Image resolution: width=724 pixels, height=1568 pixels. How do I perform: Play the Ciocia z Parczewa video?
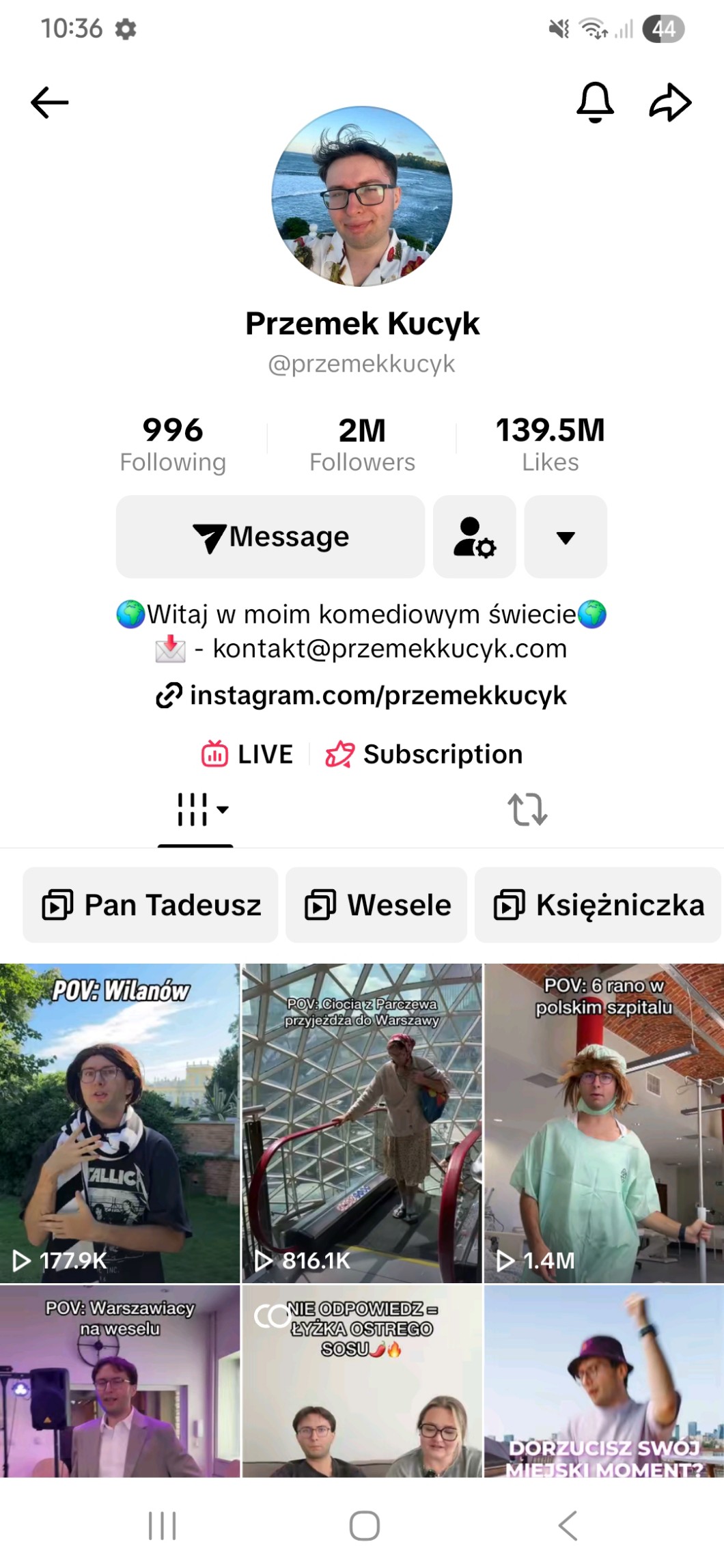pos(362,1123)
